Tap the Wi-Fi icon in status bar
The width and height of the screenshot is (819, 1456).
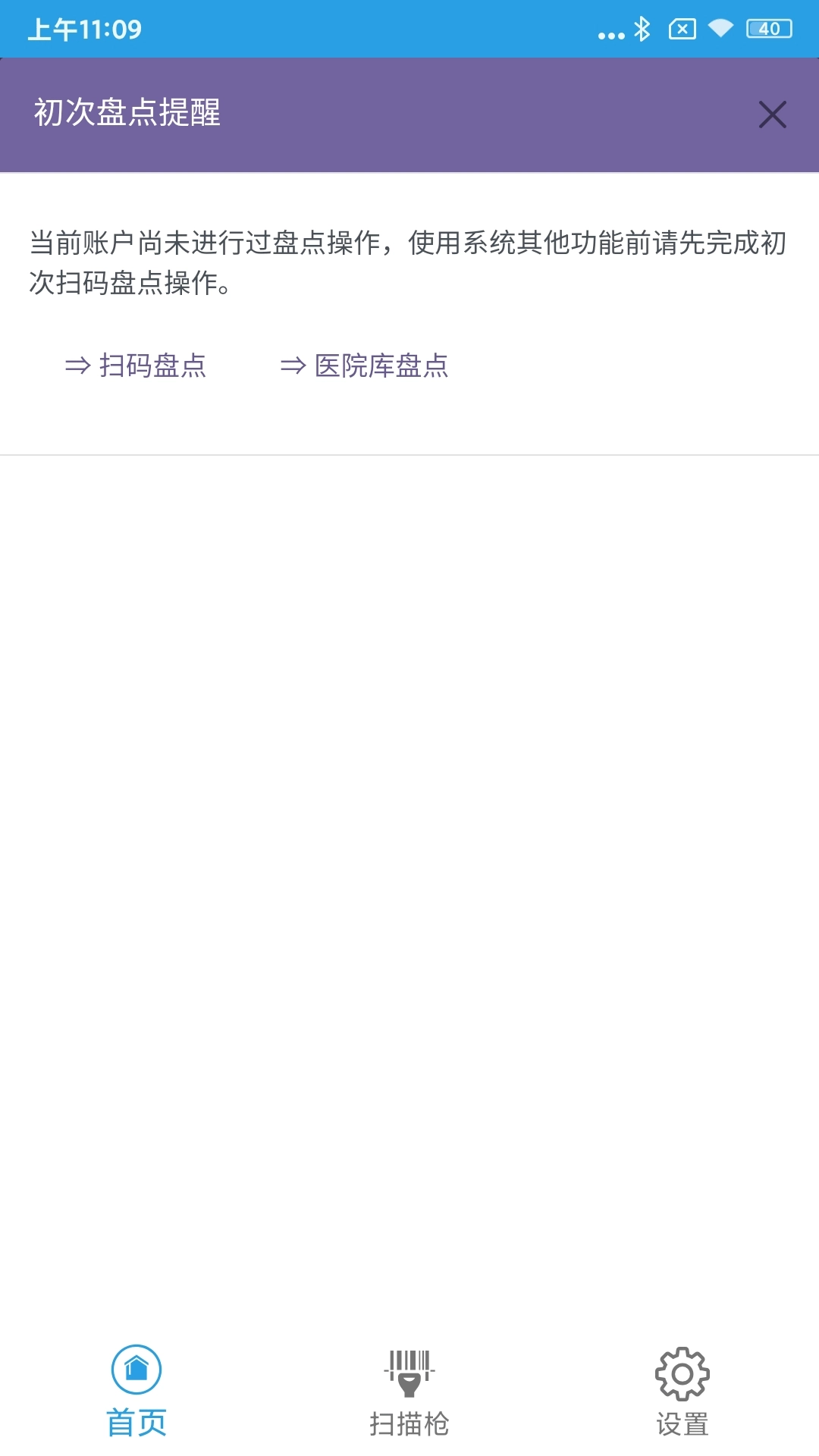click(x=721, y=29)
